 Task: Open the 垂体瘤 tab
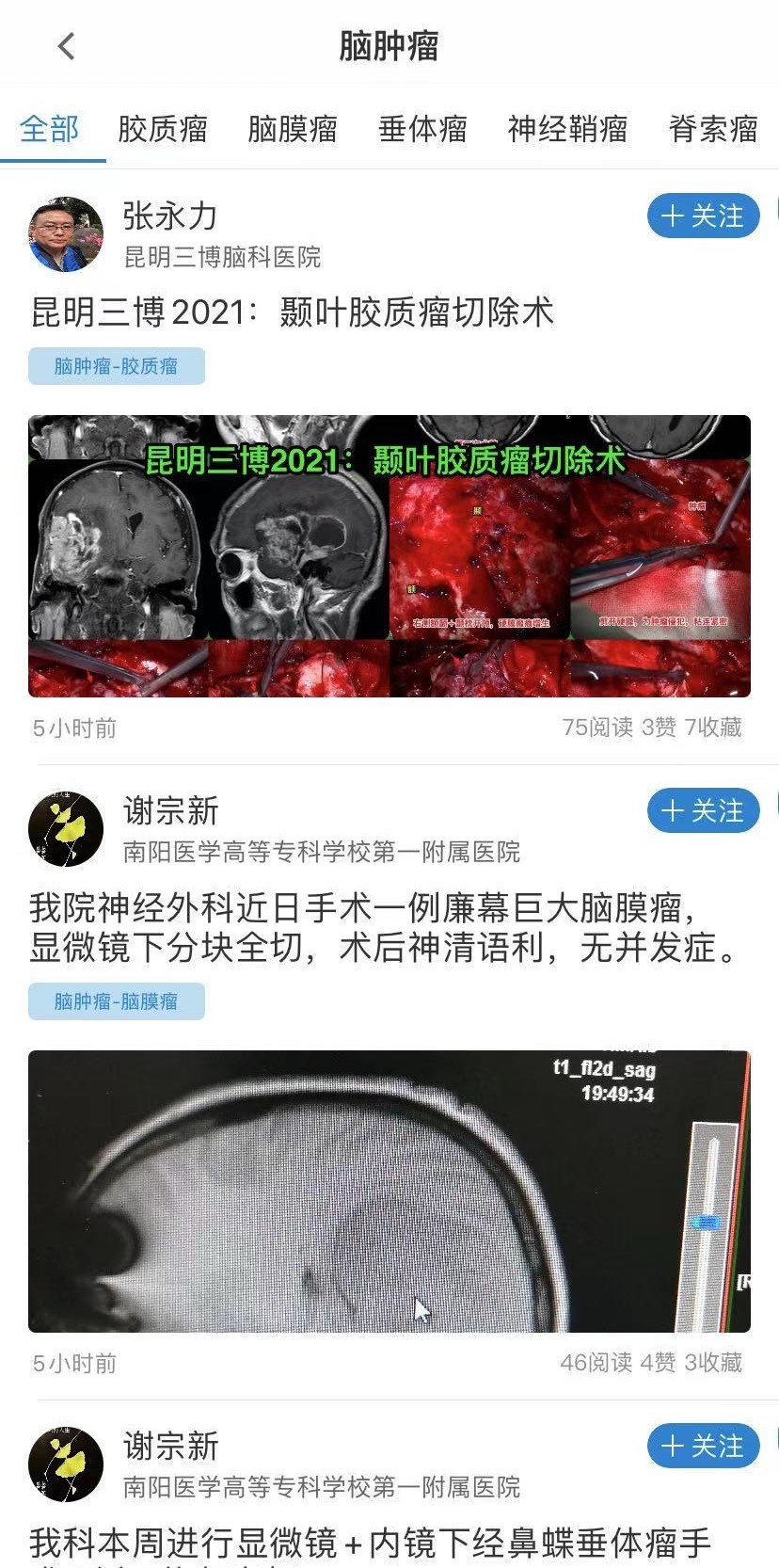pyautogui.click(x=422, y=129)
